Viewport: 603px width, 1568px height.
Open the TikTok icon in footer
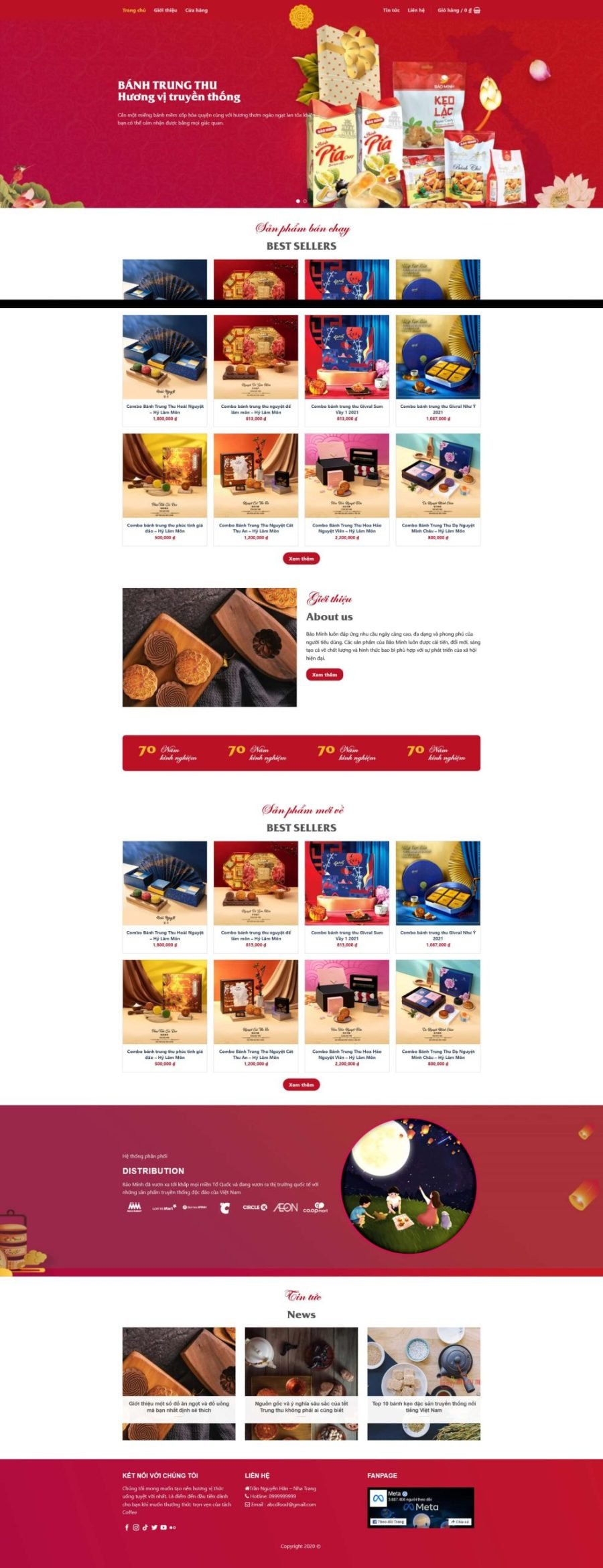coord(145,1528)
